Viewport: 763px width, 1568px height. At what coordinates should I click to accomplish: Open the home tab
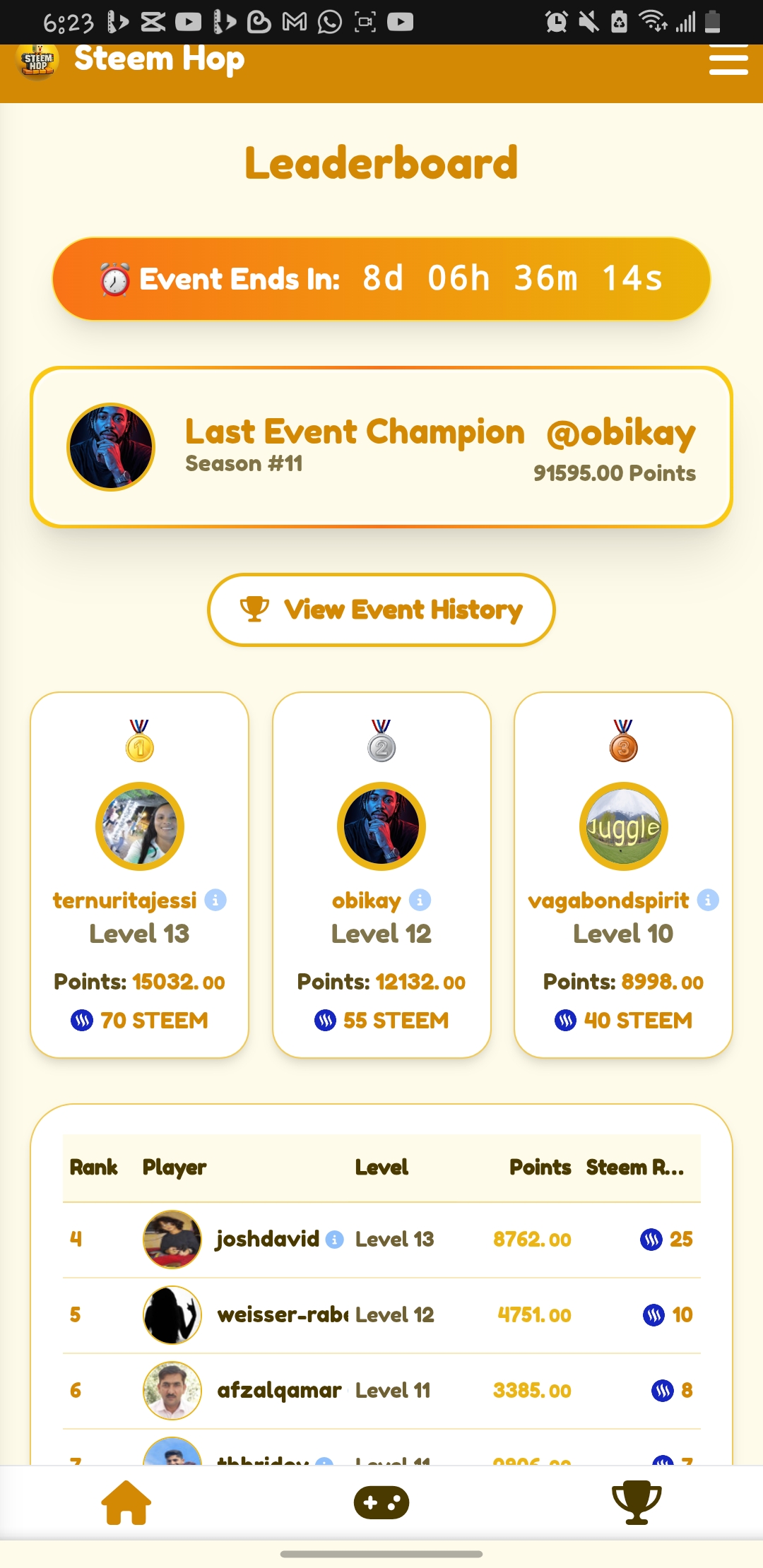coord(126,1502)
